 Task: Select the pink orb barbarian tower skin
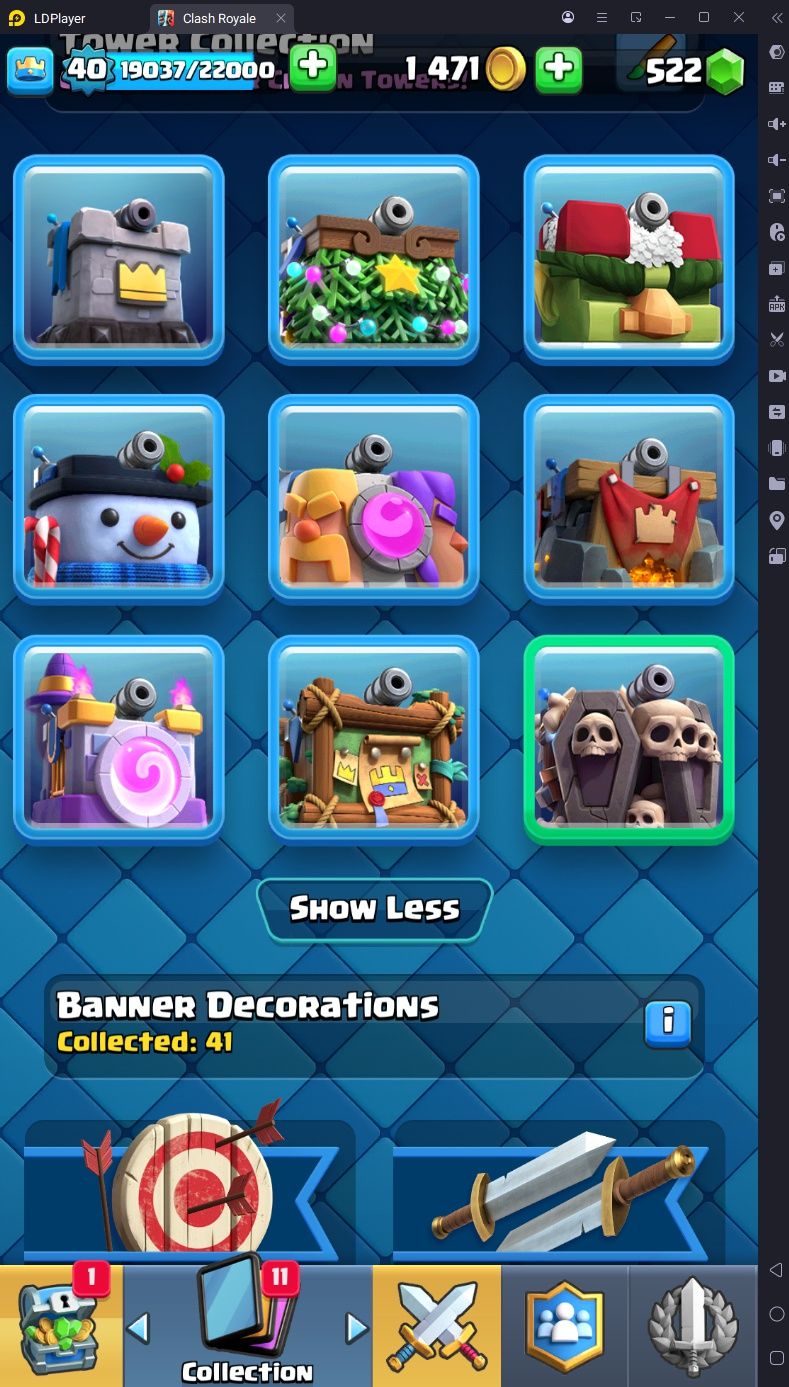click(x=374, y=500)
